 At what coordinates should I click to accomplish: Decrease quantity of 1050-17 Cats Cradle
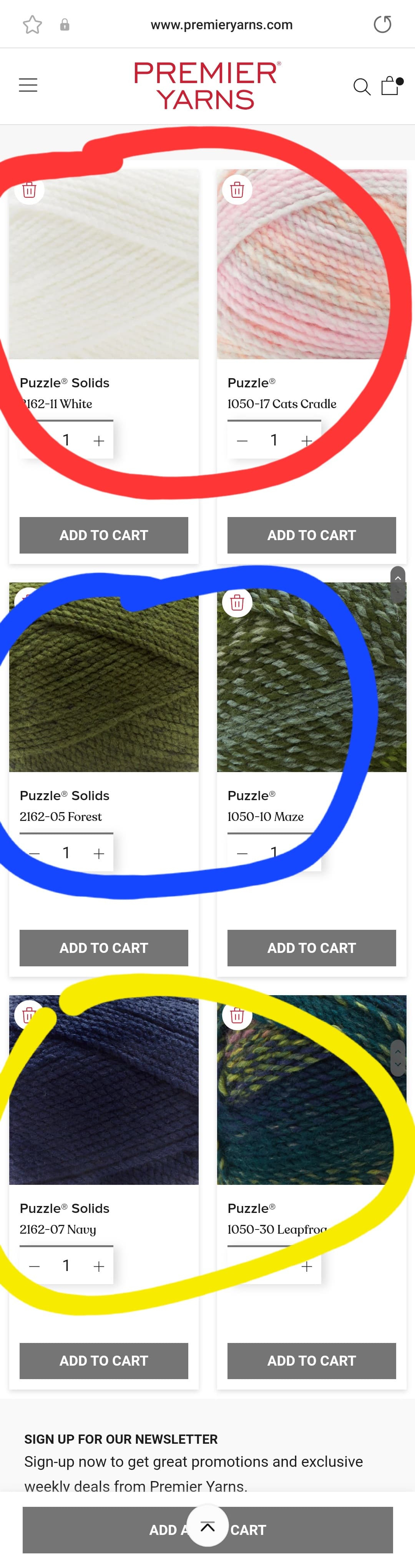(x=242, y=441)
